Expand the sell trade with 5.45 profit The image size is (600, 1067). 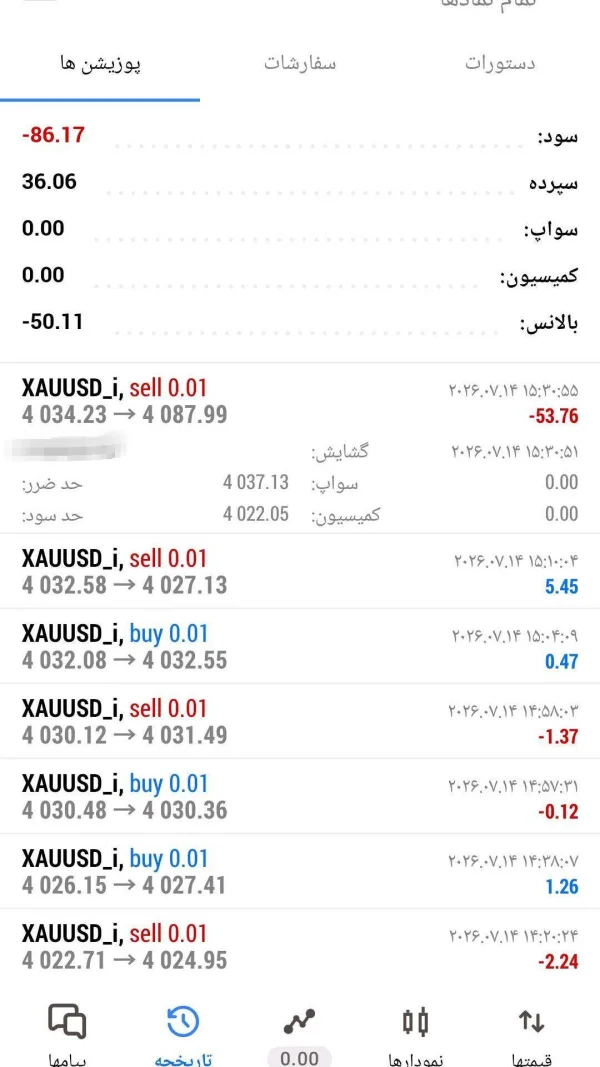click(300, 572)
